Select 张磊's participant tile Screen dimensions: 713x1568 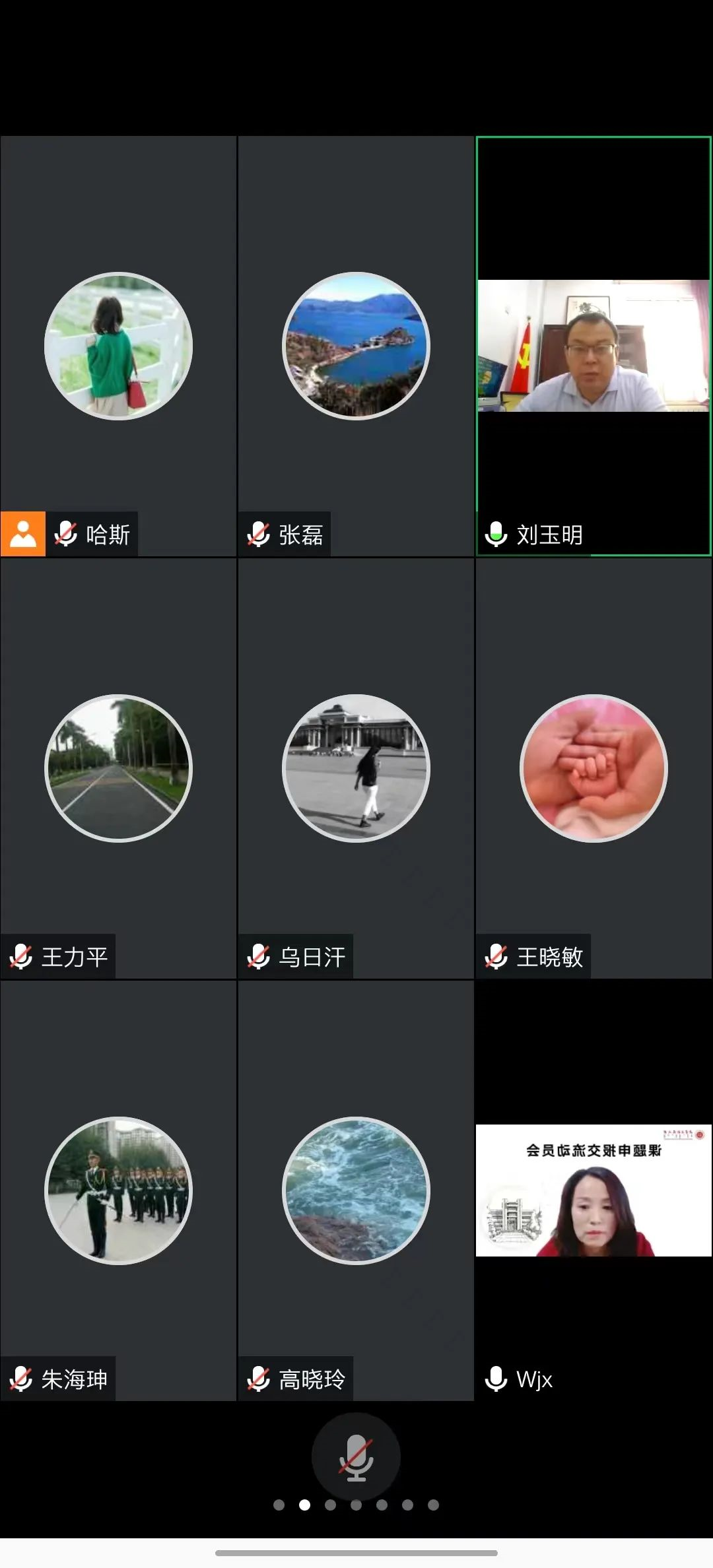356,346
